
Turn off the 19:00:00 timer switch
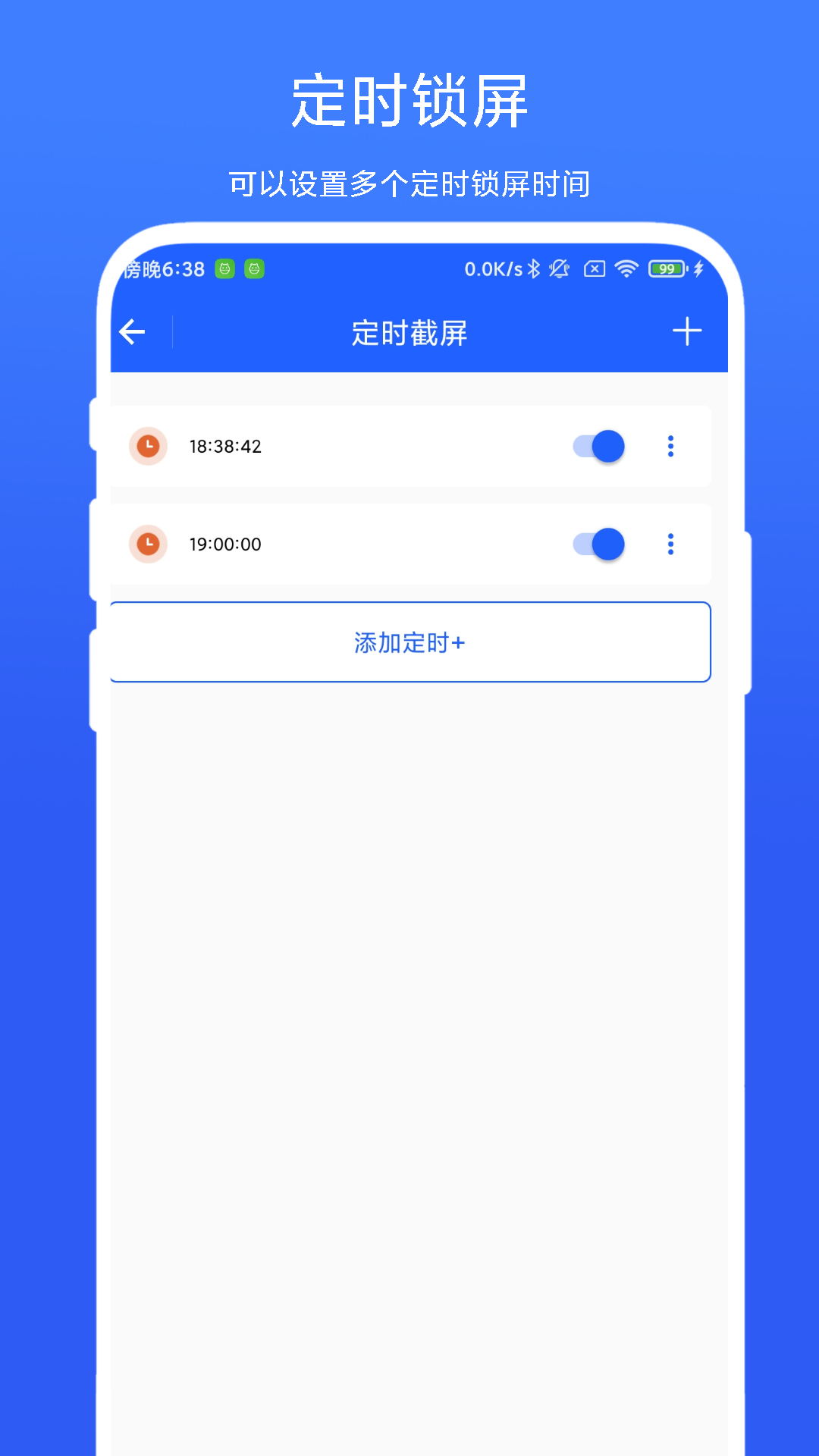click(x=598, y=544)
